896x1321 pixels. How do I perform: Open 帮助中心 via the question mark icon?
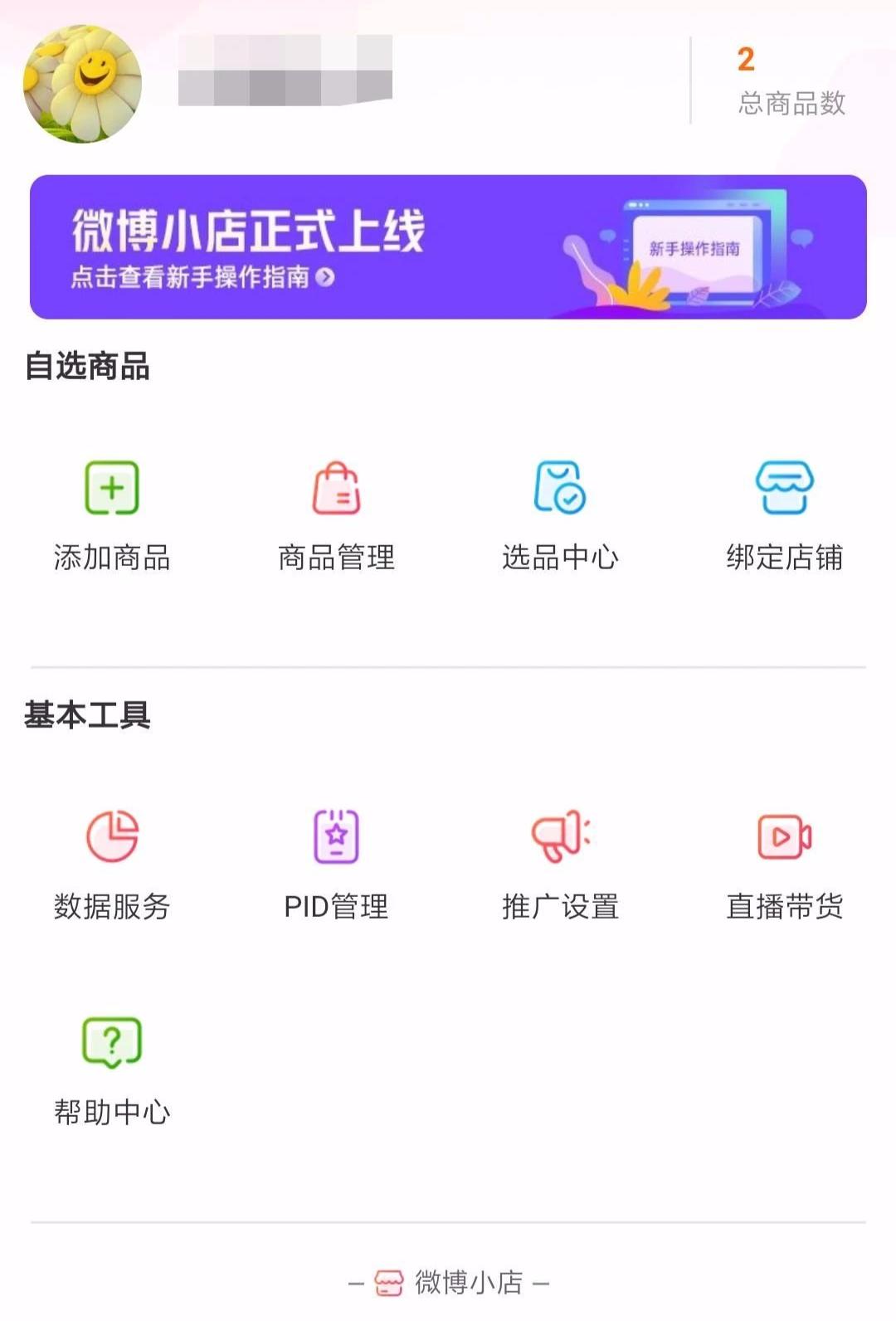tap(112, 1041)
